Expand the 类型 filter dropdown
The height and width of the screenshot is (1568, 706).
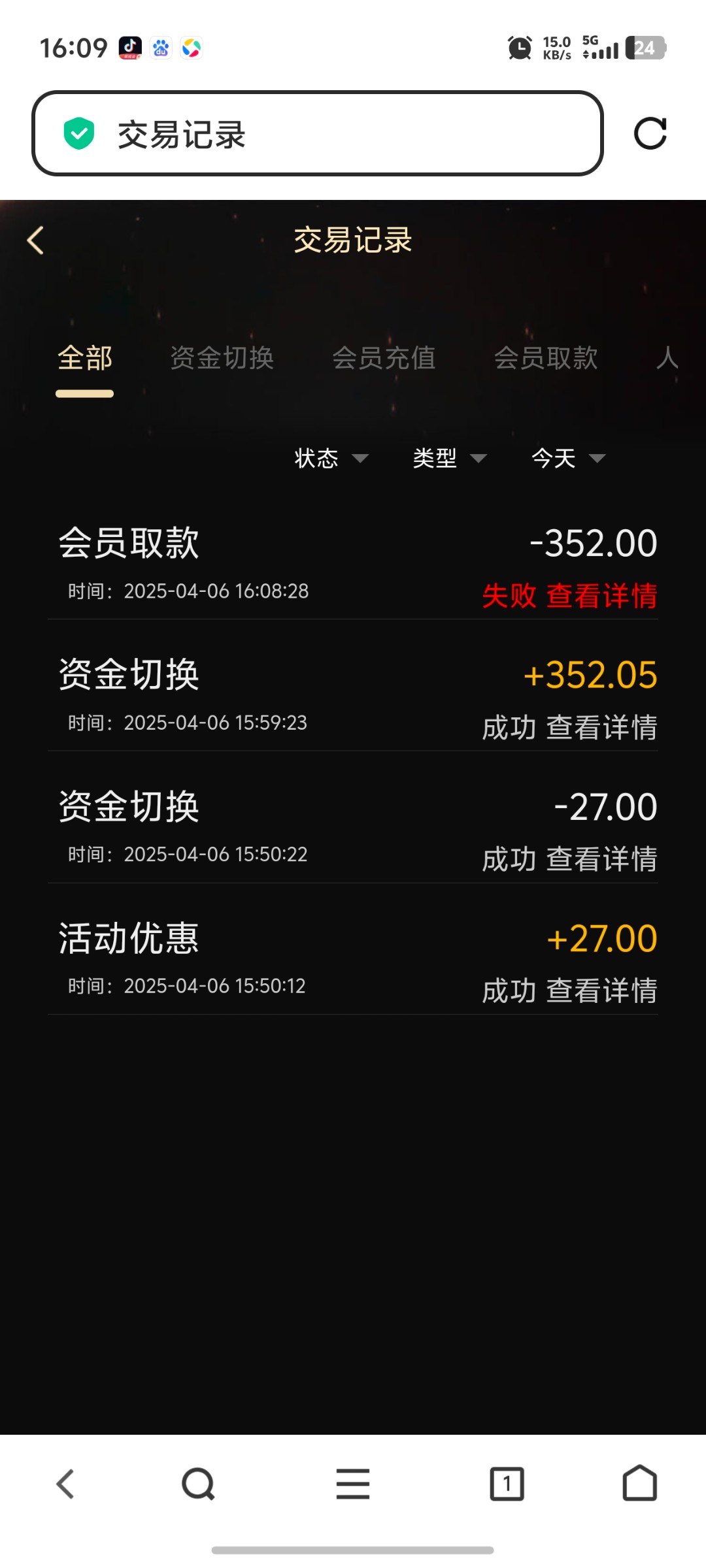click(450, 458)
